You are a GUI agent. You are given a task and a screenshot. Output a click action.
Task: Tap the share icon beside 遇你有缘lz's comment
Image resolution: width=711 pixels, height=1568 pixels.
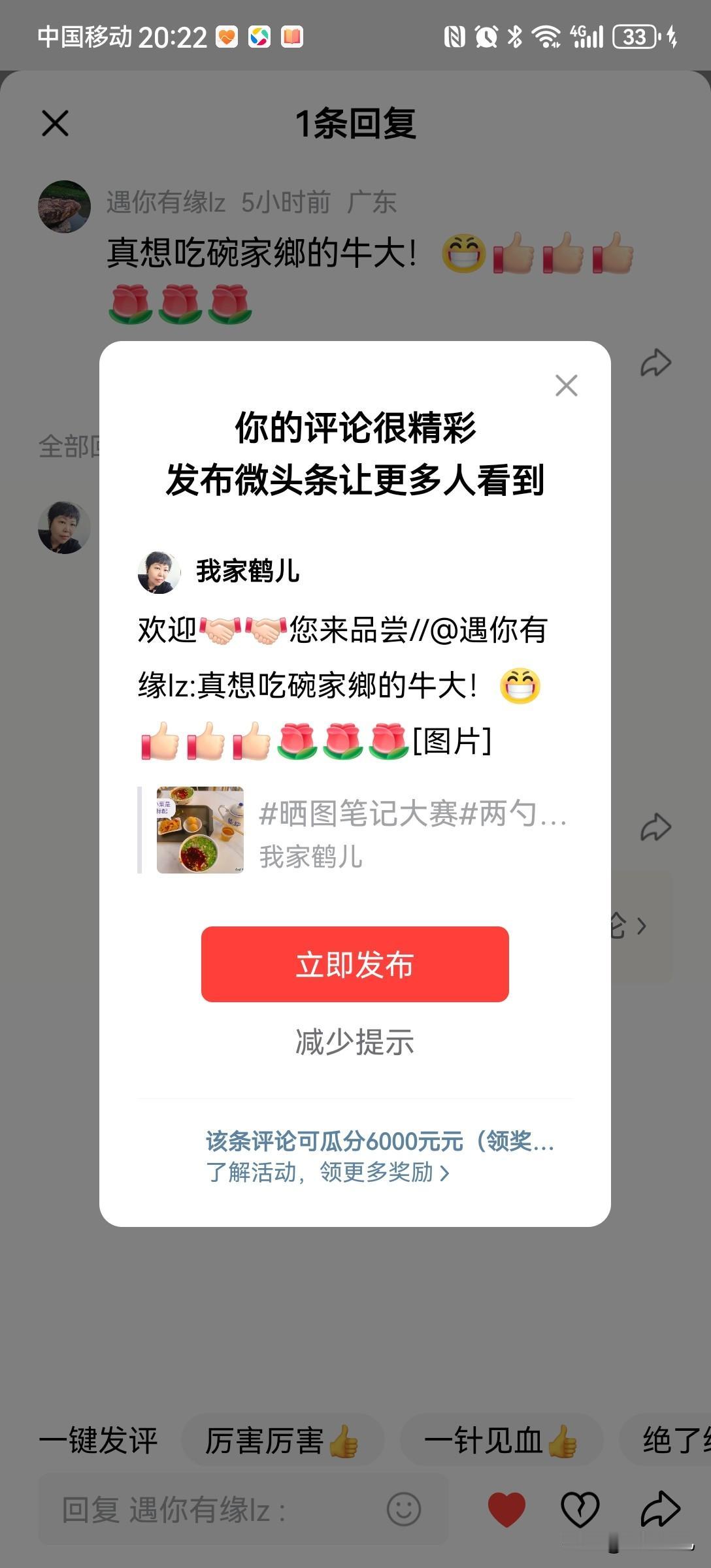click(x=657, y=363)
